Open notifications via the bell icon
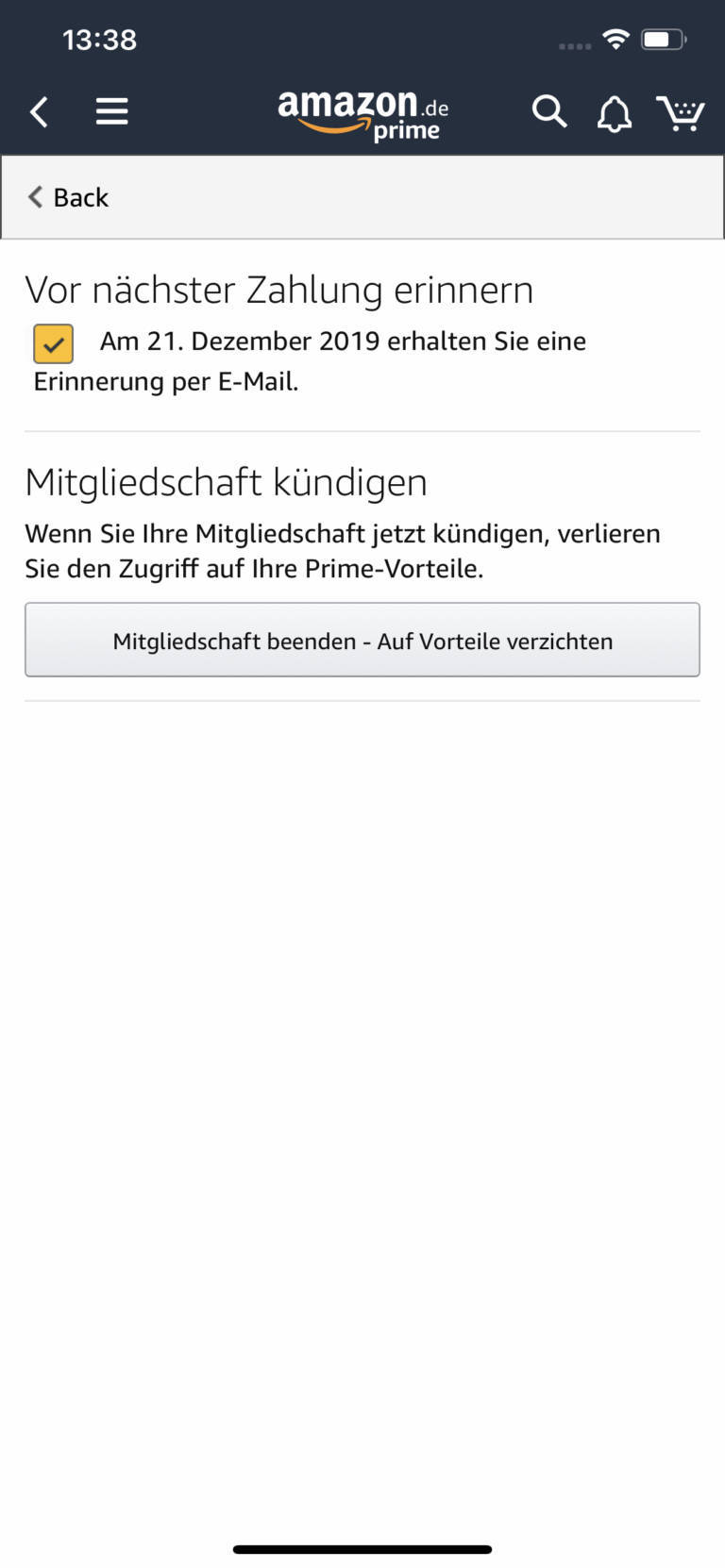Image resolution: width=725 pixels, height=1568 pixels. pos(614,111)
